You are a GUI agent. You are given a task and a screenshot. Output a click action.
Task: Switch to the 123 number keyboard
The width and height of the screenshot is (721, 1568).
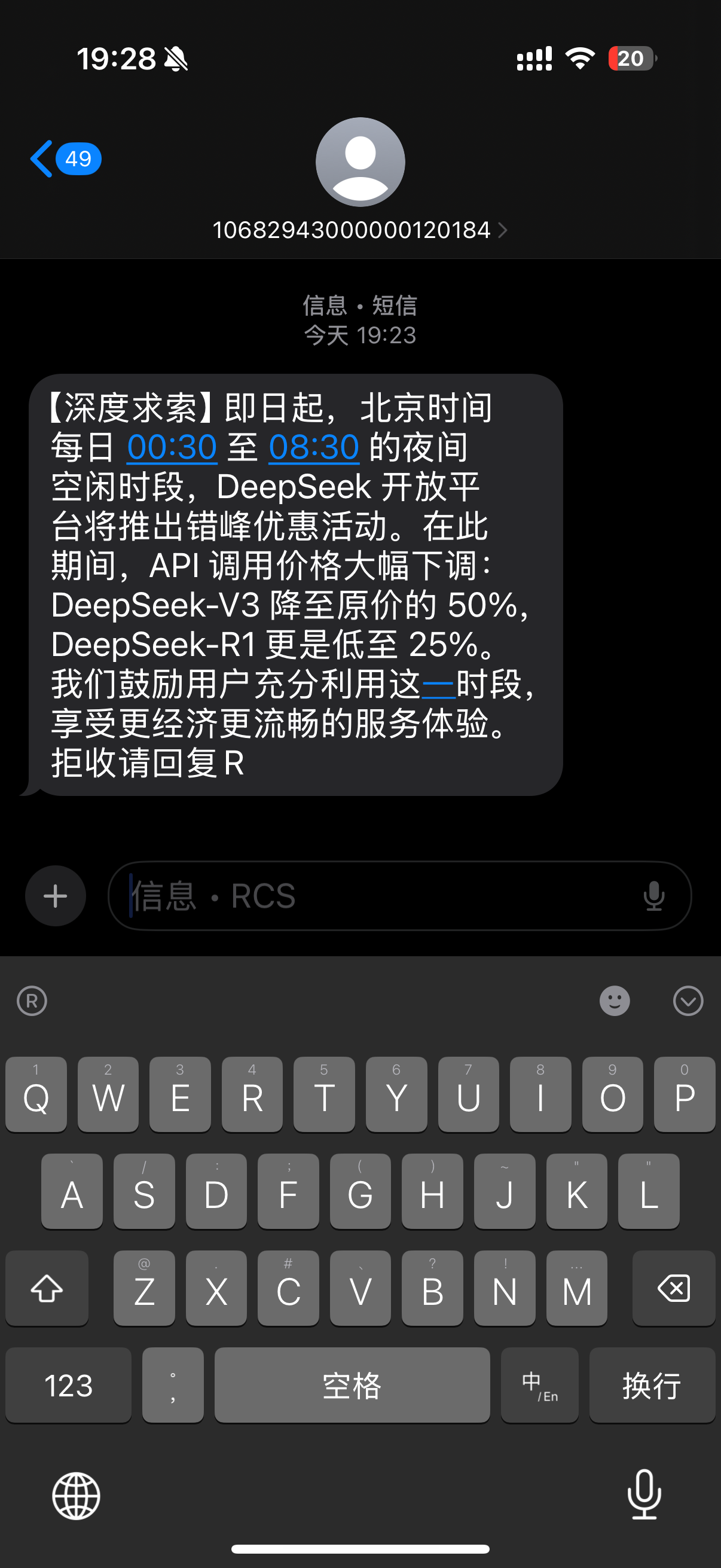(68, 1386)
